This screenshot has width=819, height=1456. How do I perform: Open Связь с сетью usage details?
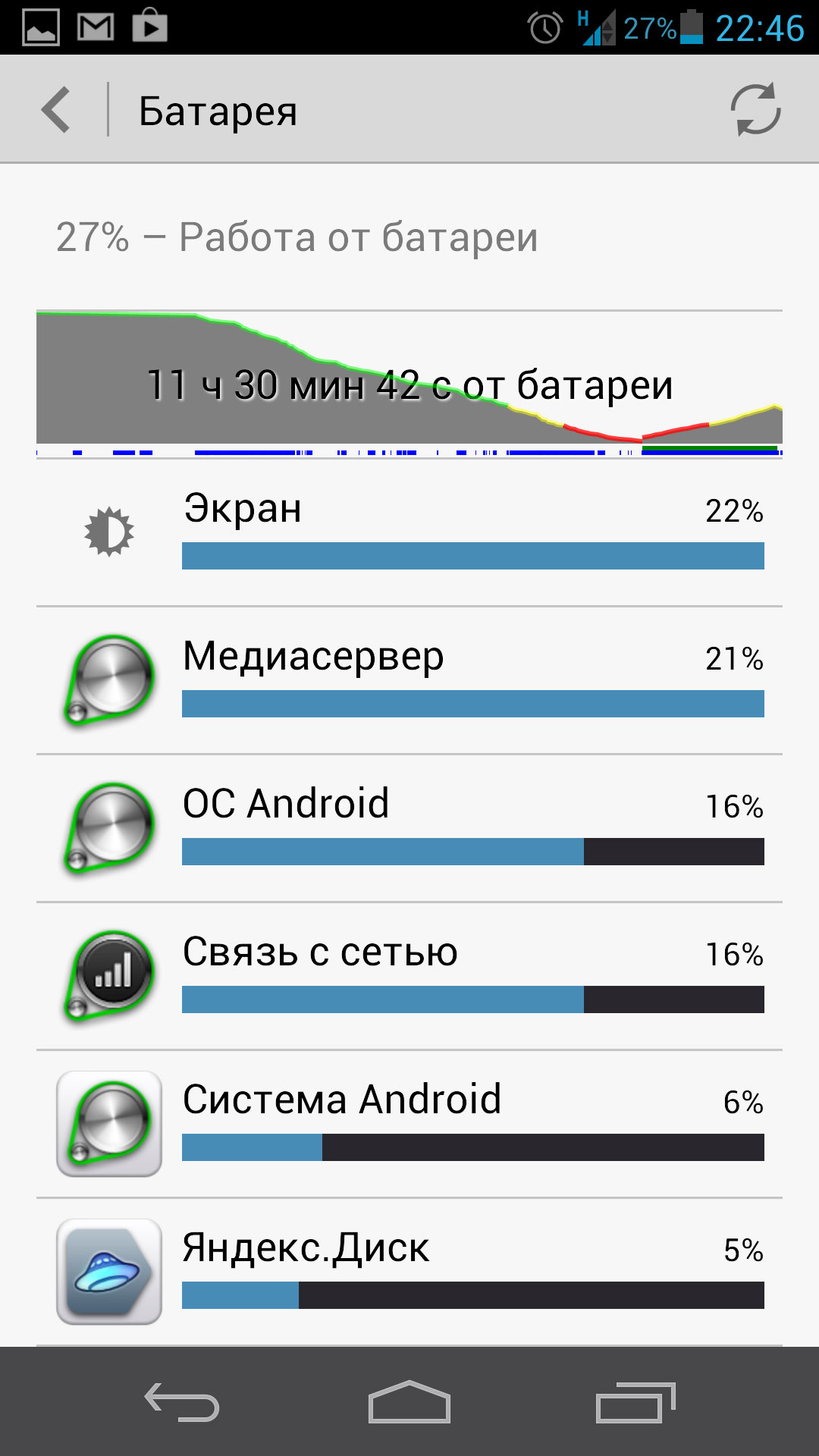(x=409, y=976)
